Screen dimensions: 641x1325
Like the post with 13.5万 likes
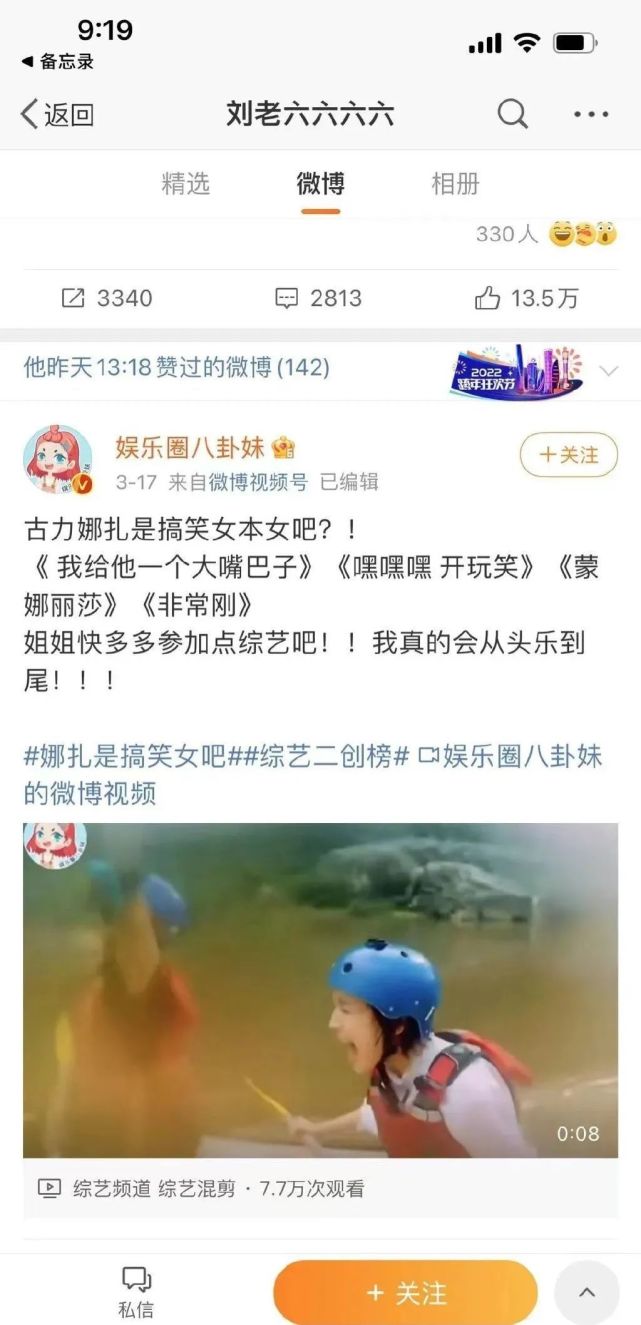[527, 298]
